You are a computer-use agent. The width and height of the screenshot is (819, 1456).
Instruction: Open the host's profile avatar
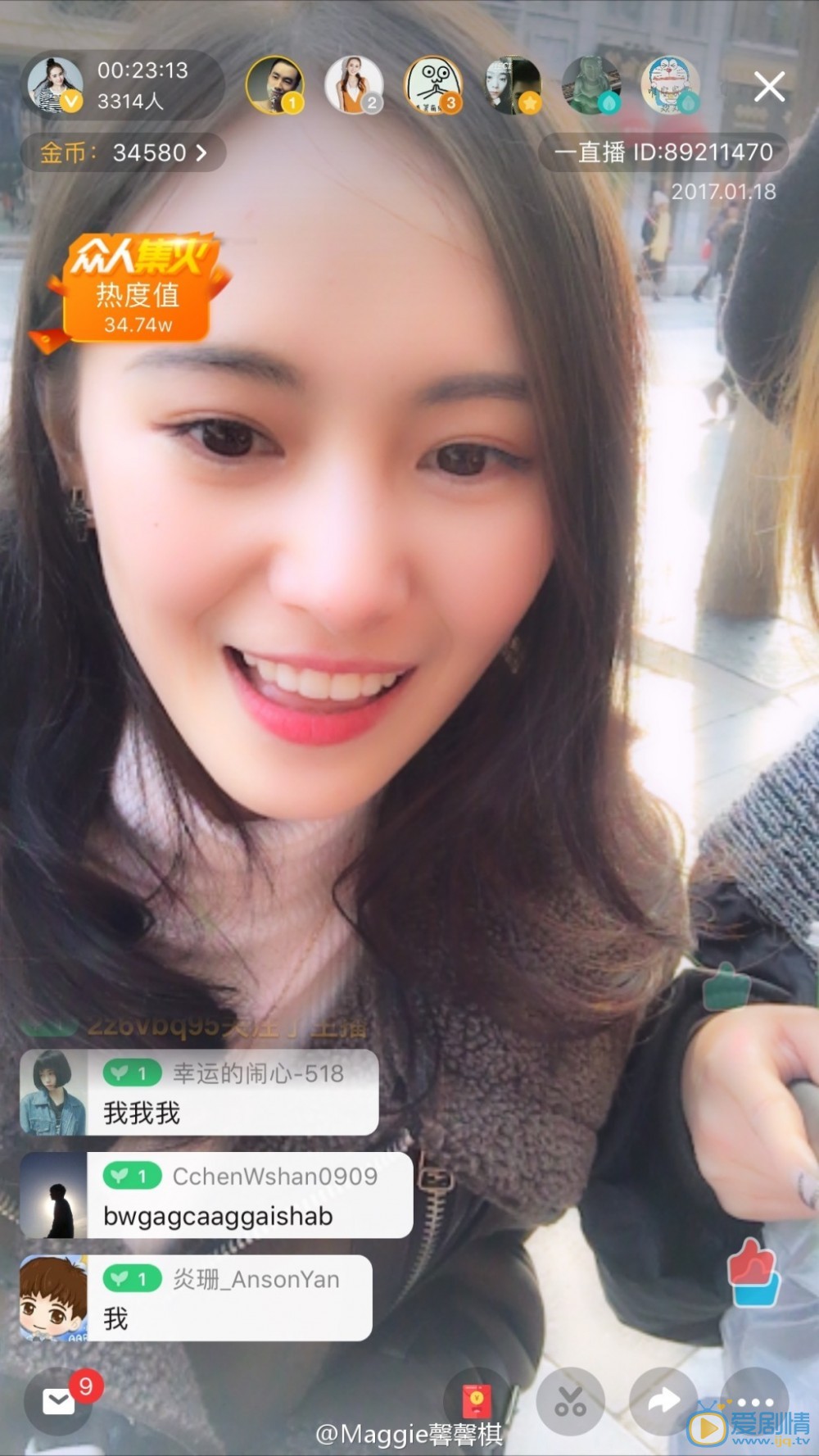pyautogui.click(x=56, y=85)
